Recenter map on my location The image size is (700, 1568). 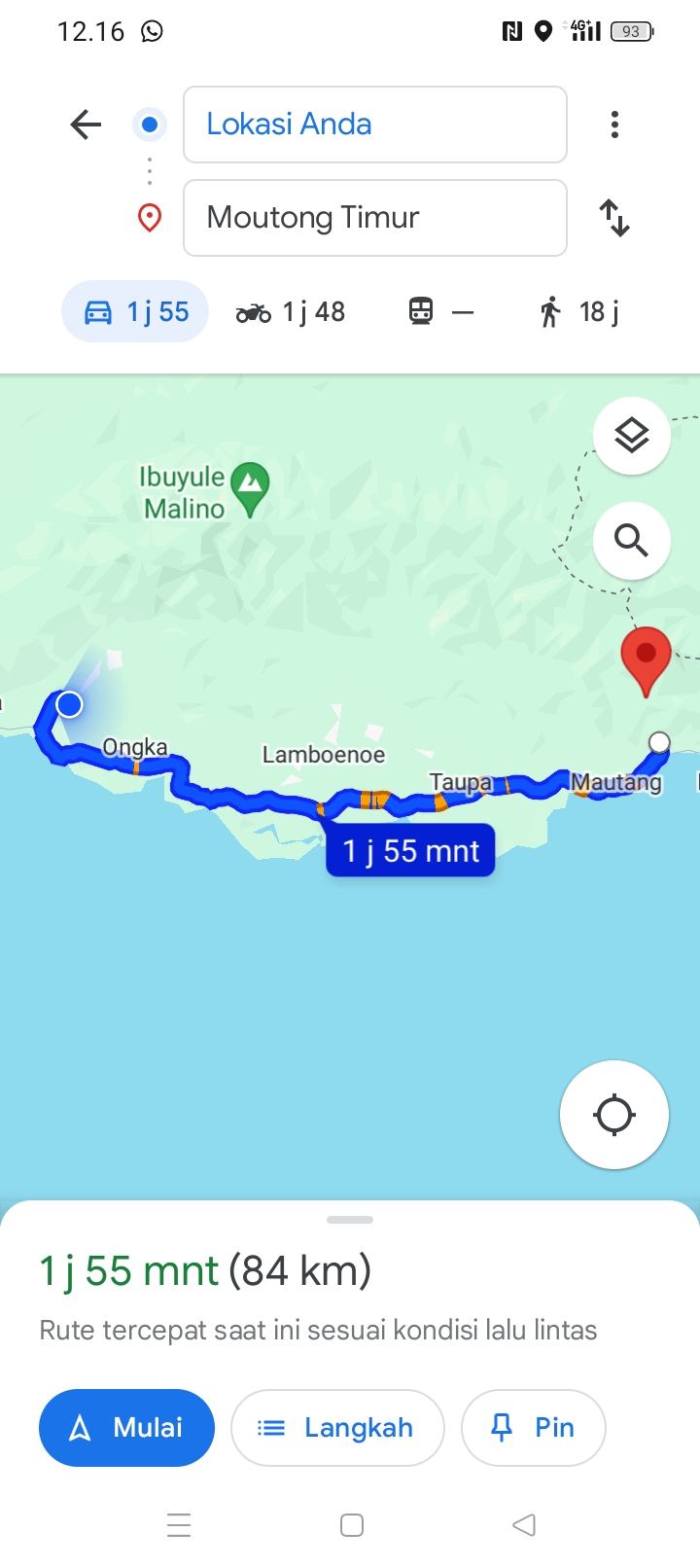pyautogui.click(x=614, y=1115)
